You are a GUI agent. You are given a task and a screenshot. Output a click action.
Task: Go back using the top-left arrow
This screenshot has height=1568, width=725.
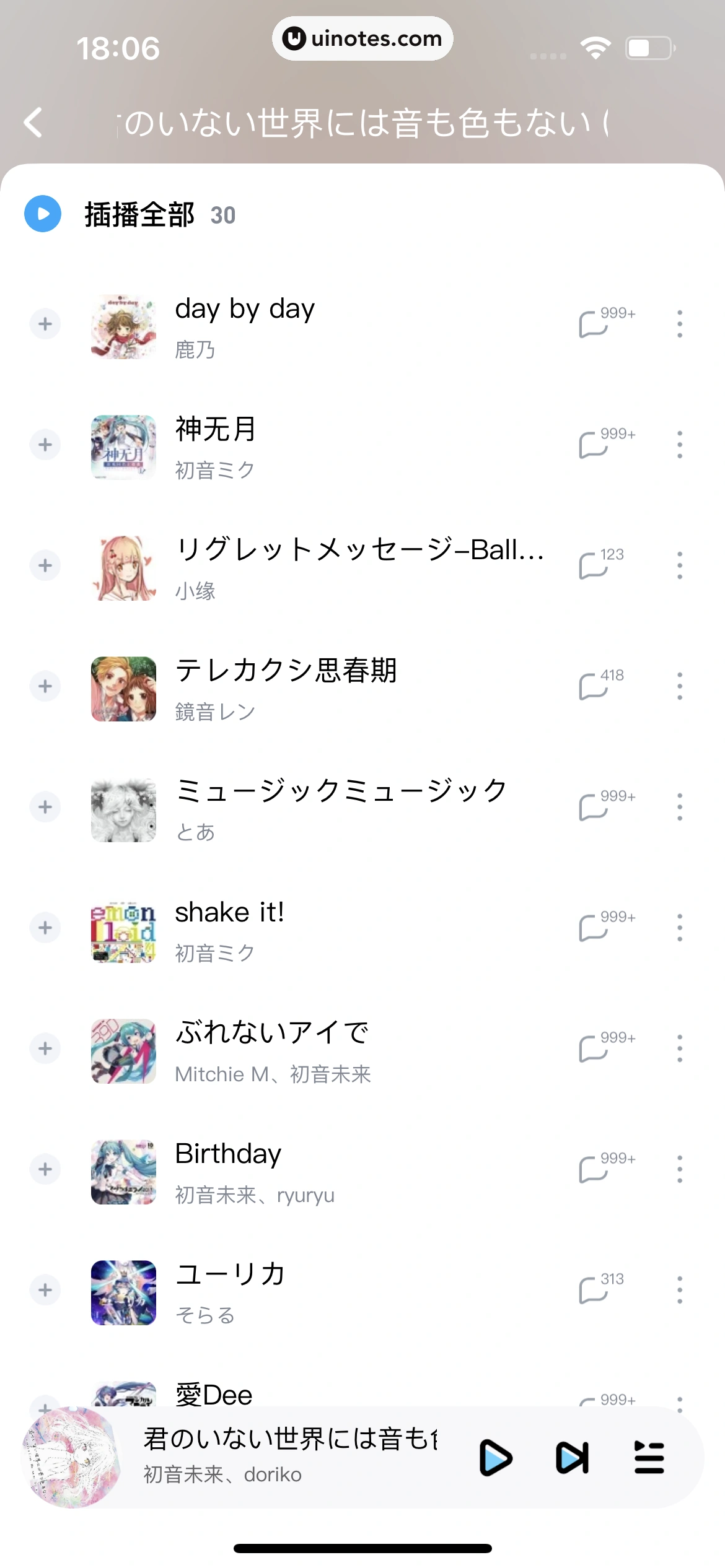pos(33,122)
